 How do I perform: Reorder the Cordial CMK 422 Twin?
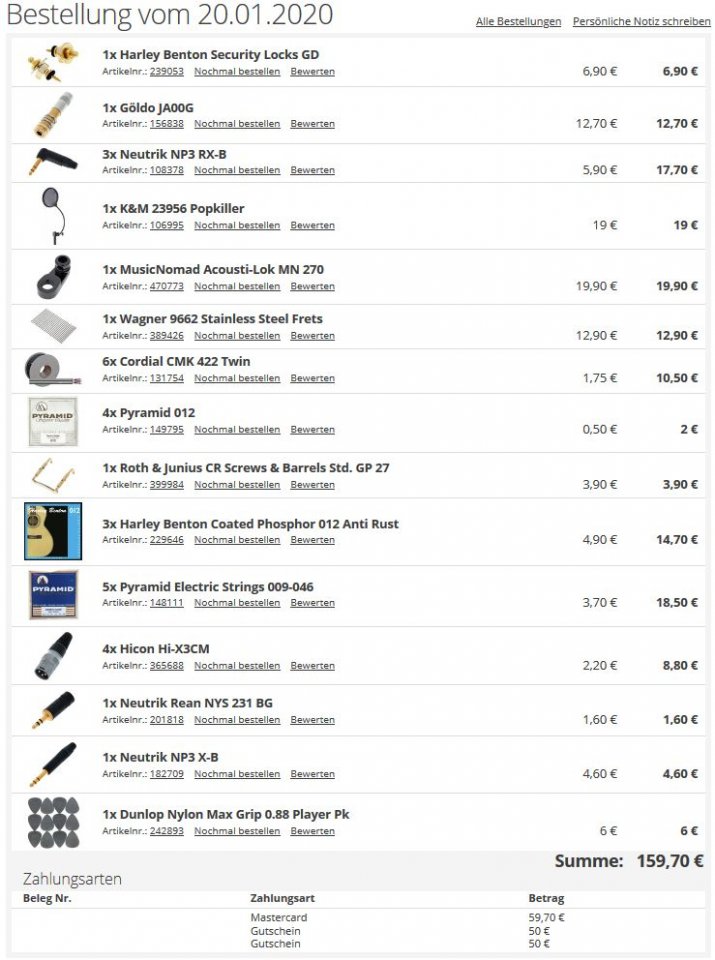click(237, 379)
